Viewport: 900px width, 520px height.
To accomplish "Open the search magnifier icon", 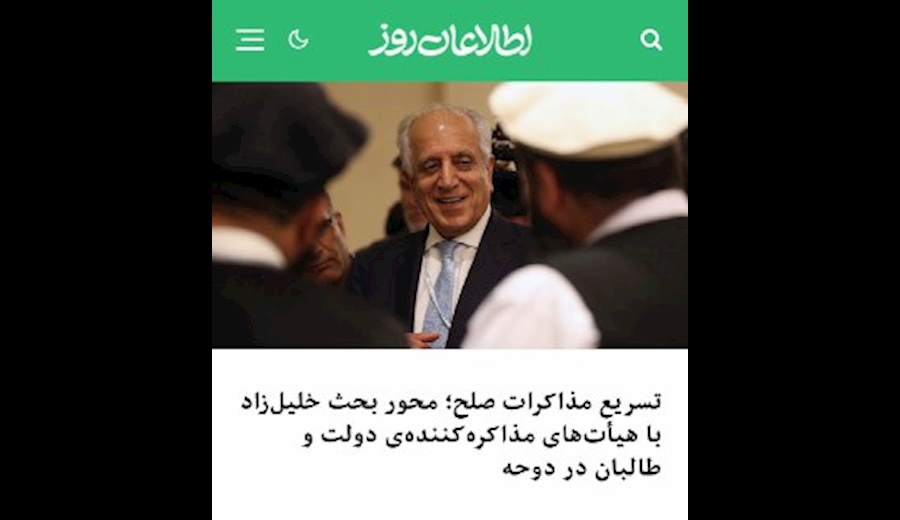I will point(651,40).
